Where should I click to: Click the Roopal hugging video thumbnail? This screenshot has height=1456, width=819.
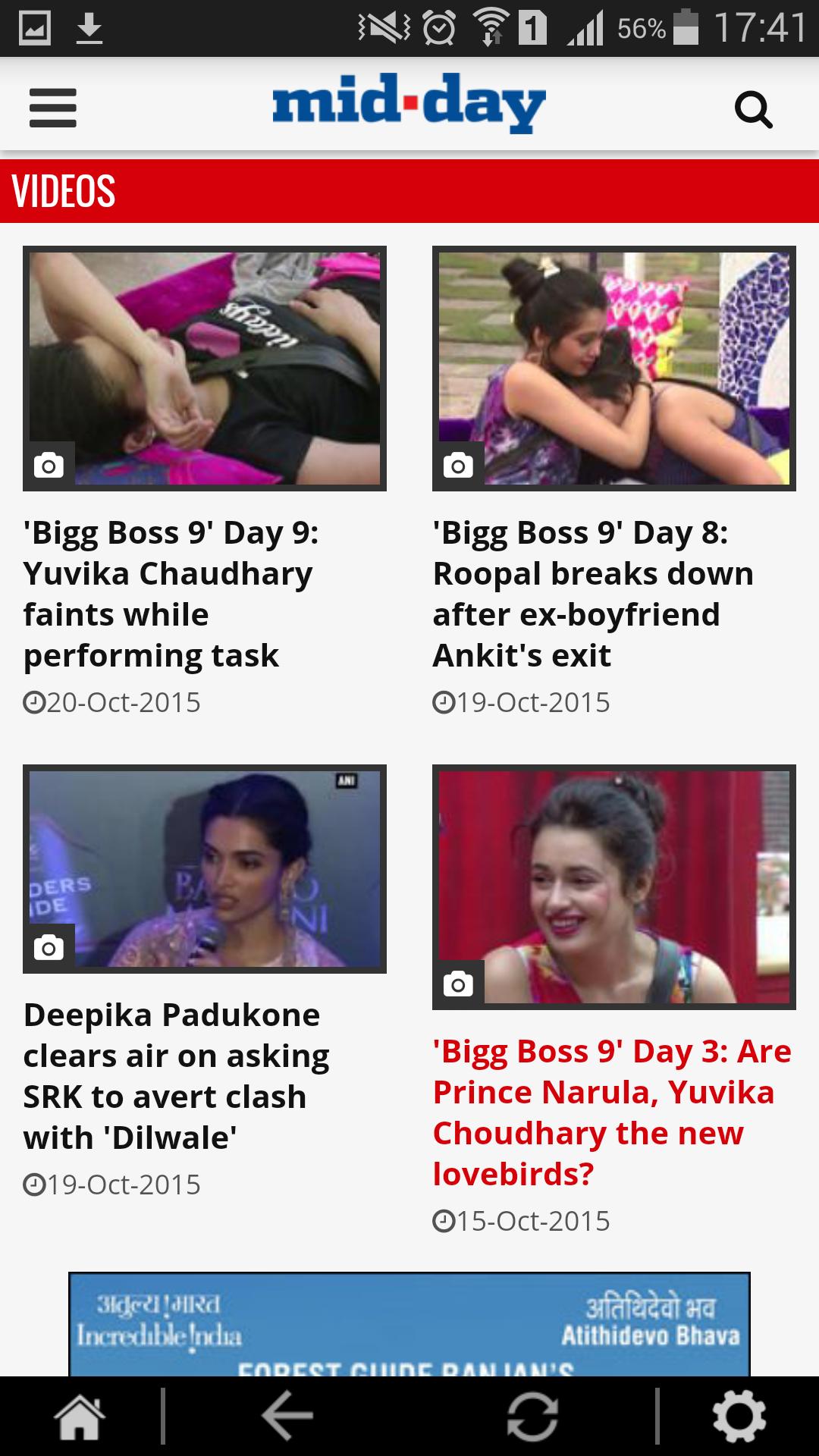click(613, 368)
